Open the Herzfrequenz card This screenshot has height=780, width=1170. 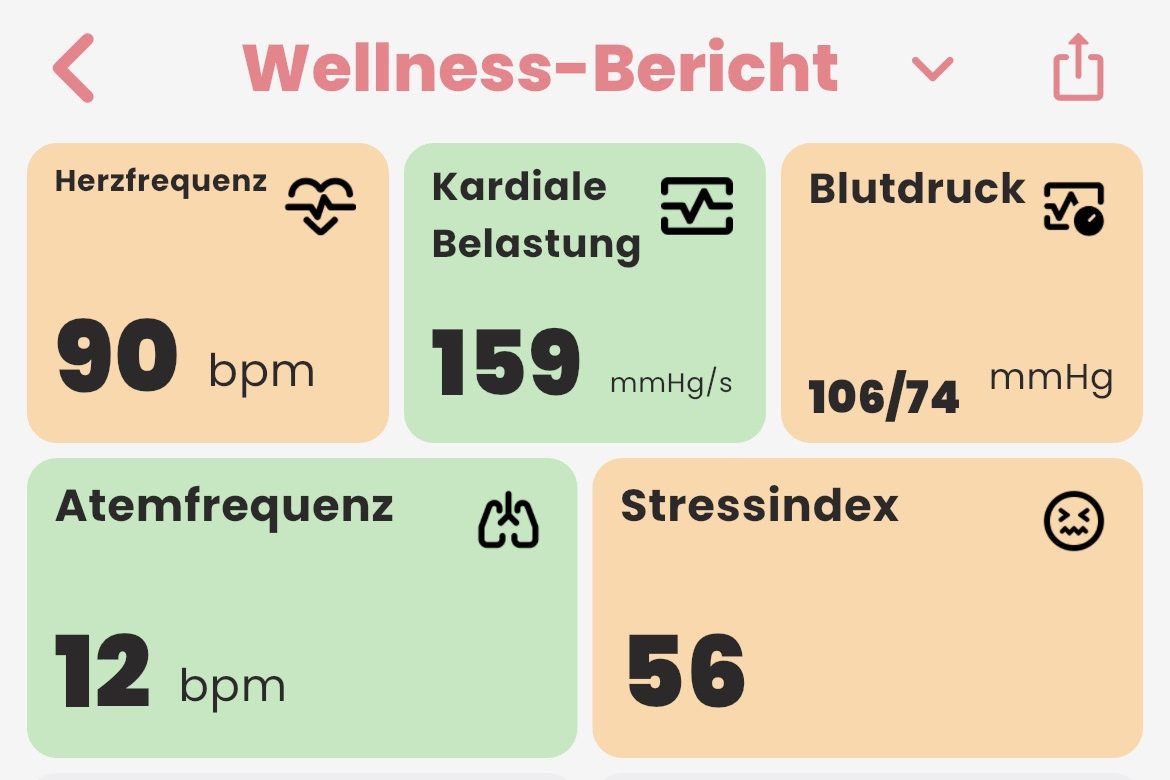tap(207, 292)
